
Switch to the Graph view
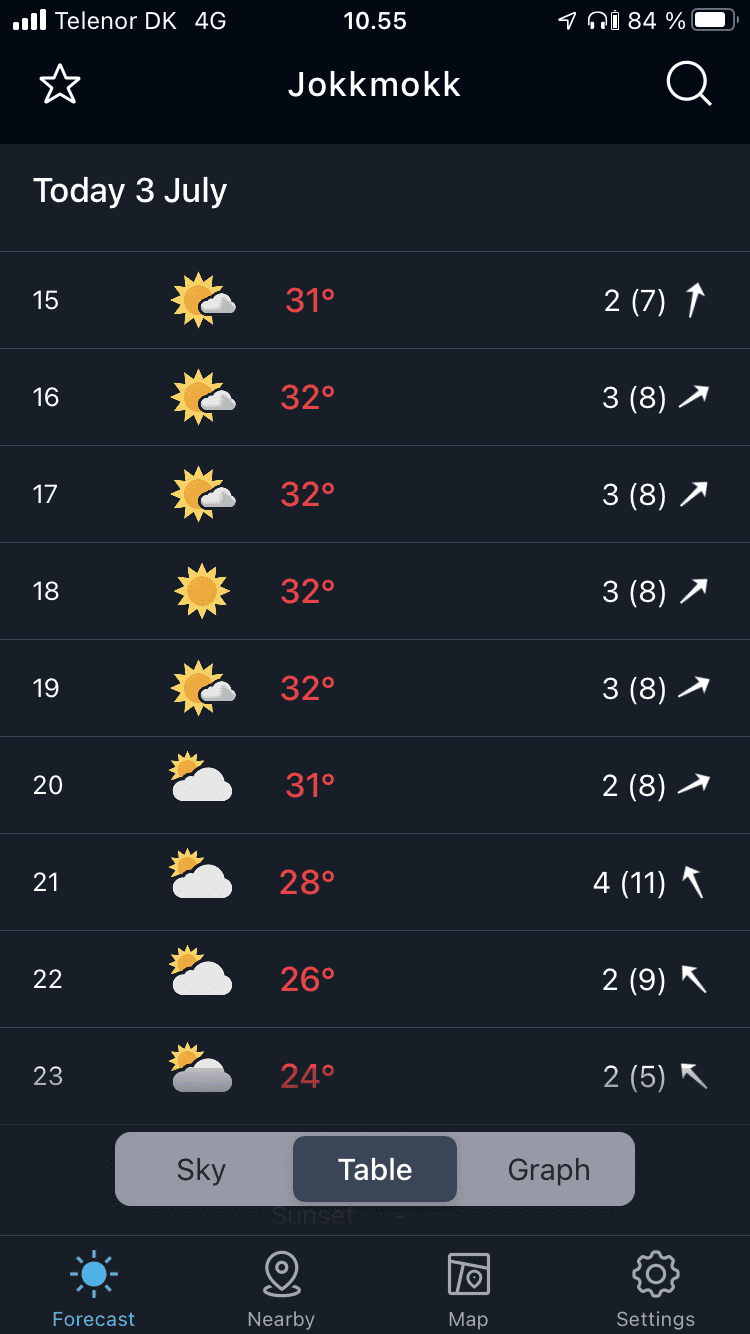548,1169
